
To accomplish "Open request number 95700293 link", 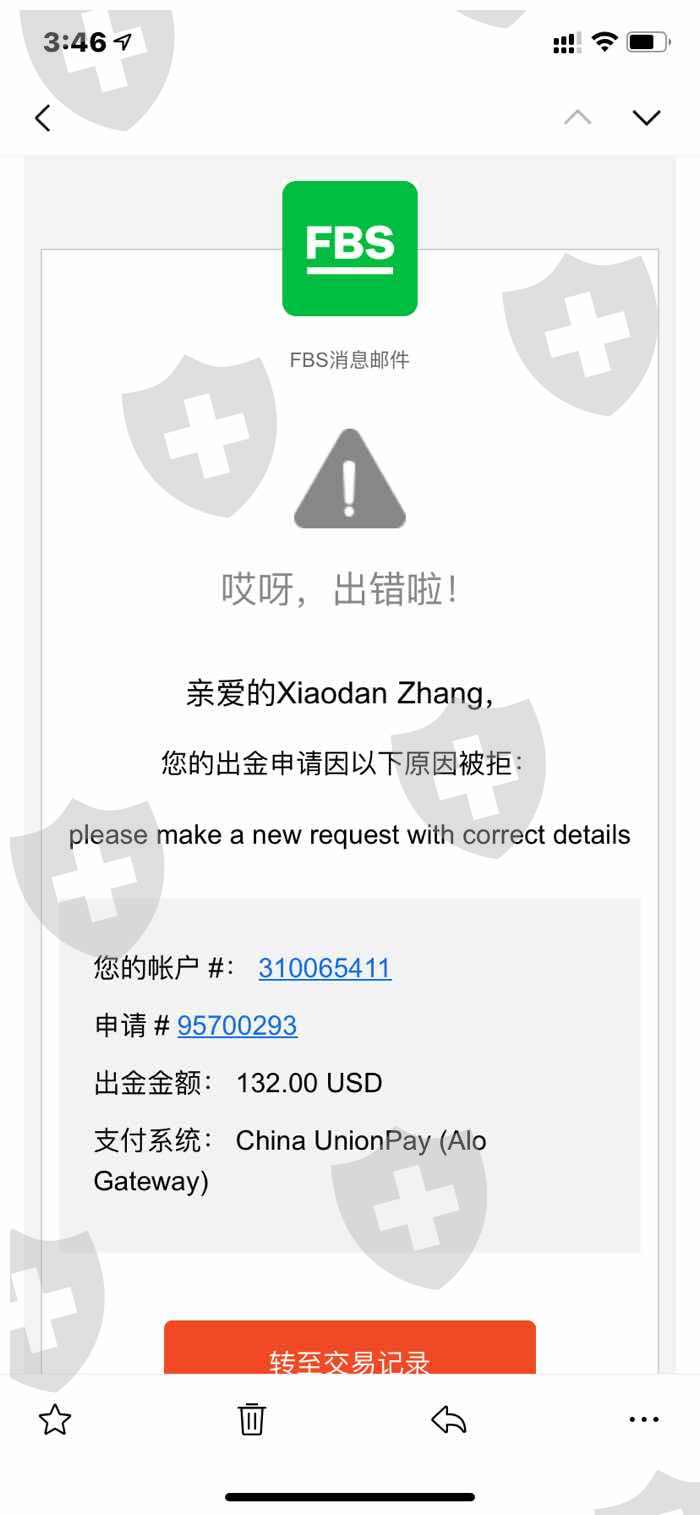I will 237,1025.
